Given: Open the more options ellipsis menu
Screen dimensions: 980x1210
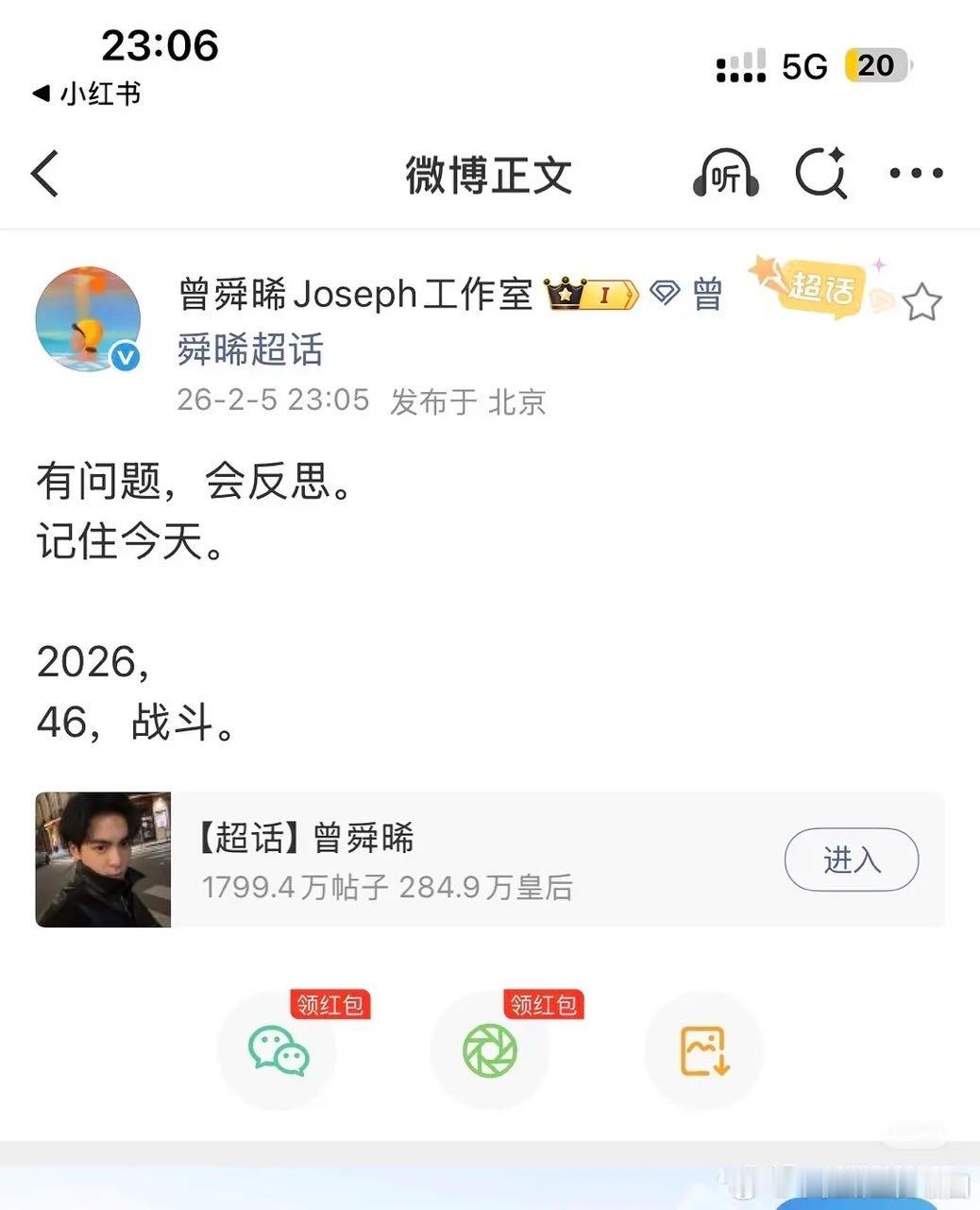Looking at the screenshot, I should click(x=915, y=173).
